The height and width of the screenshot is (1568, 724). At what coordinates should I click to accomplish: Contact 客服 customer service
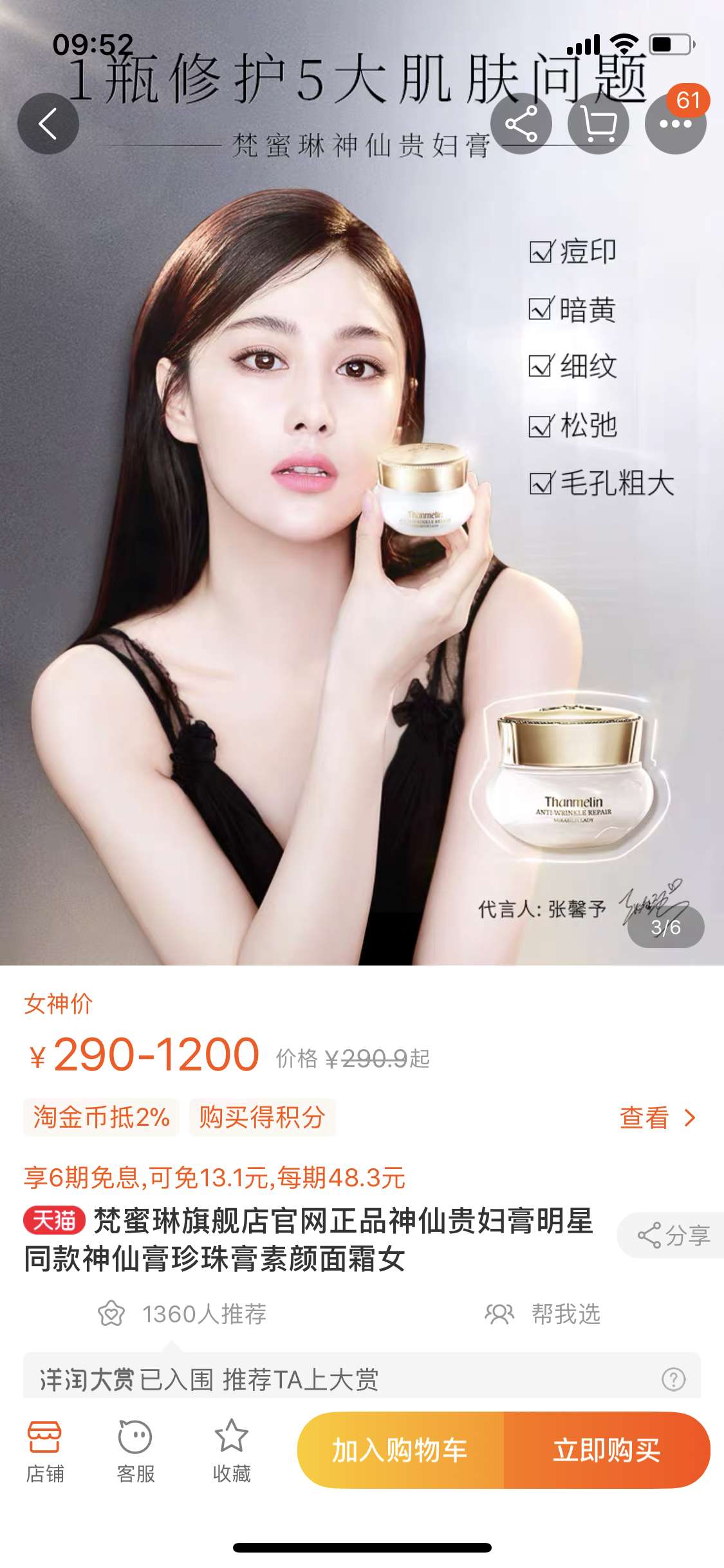135,1451
